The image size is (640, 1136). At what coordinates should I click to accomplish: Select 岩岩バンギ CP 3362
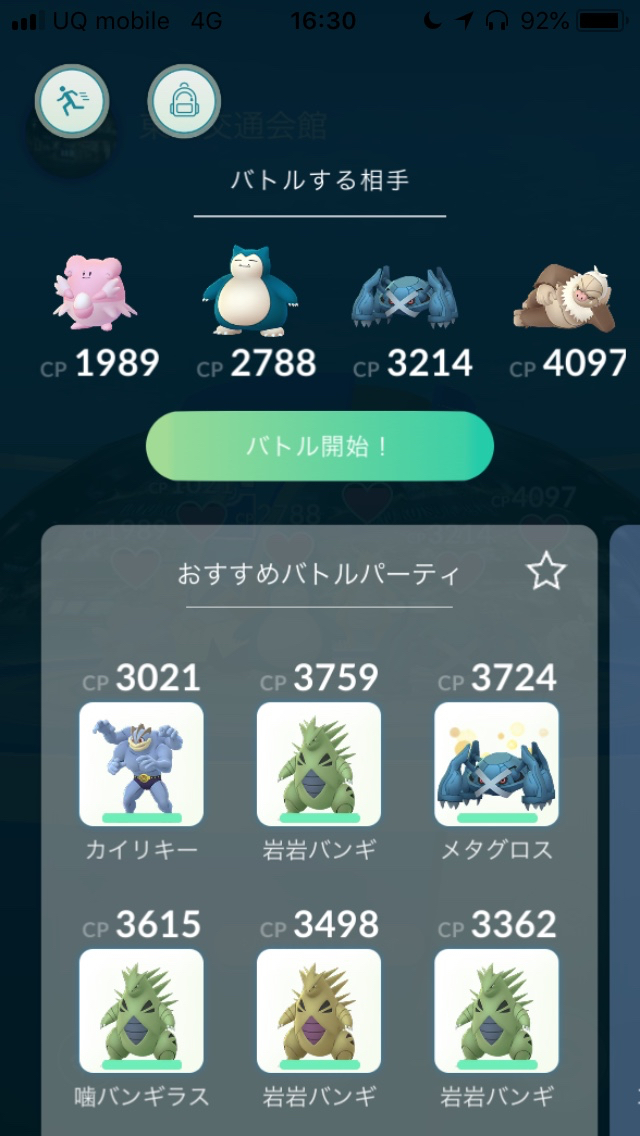[x=496, y=1010]
